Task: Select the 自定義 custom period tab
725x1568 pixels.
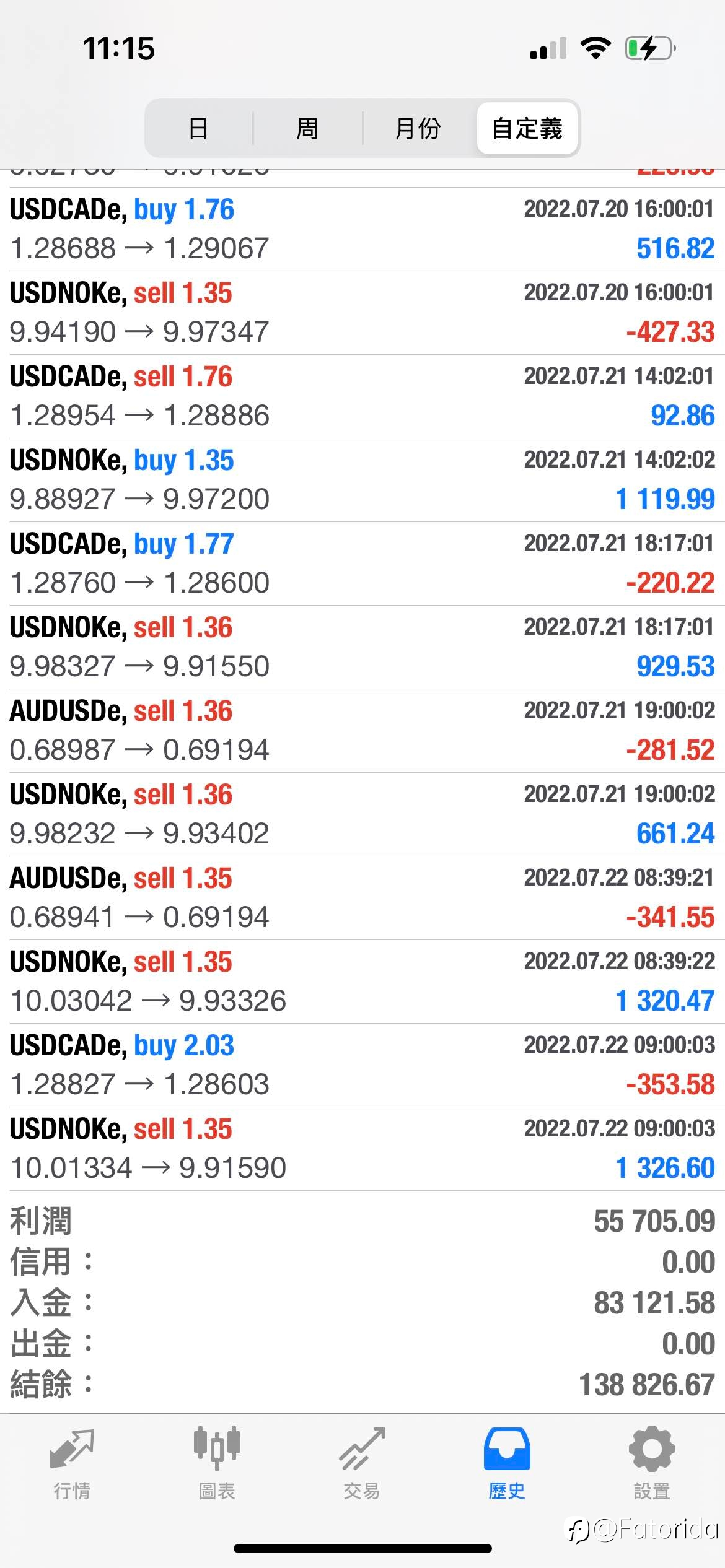Action: click(527, 128)
